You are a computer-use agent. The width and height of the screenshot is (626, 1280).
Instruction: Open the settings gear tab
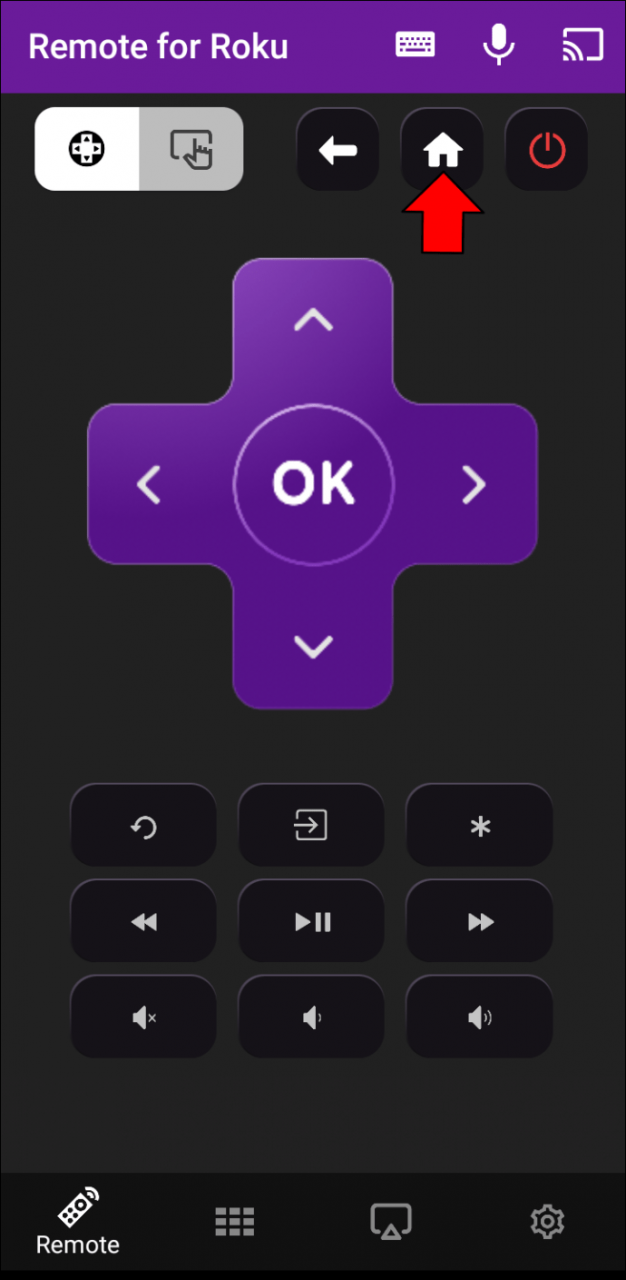point(547,1221)
